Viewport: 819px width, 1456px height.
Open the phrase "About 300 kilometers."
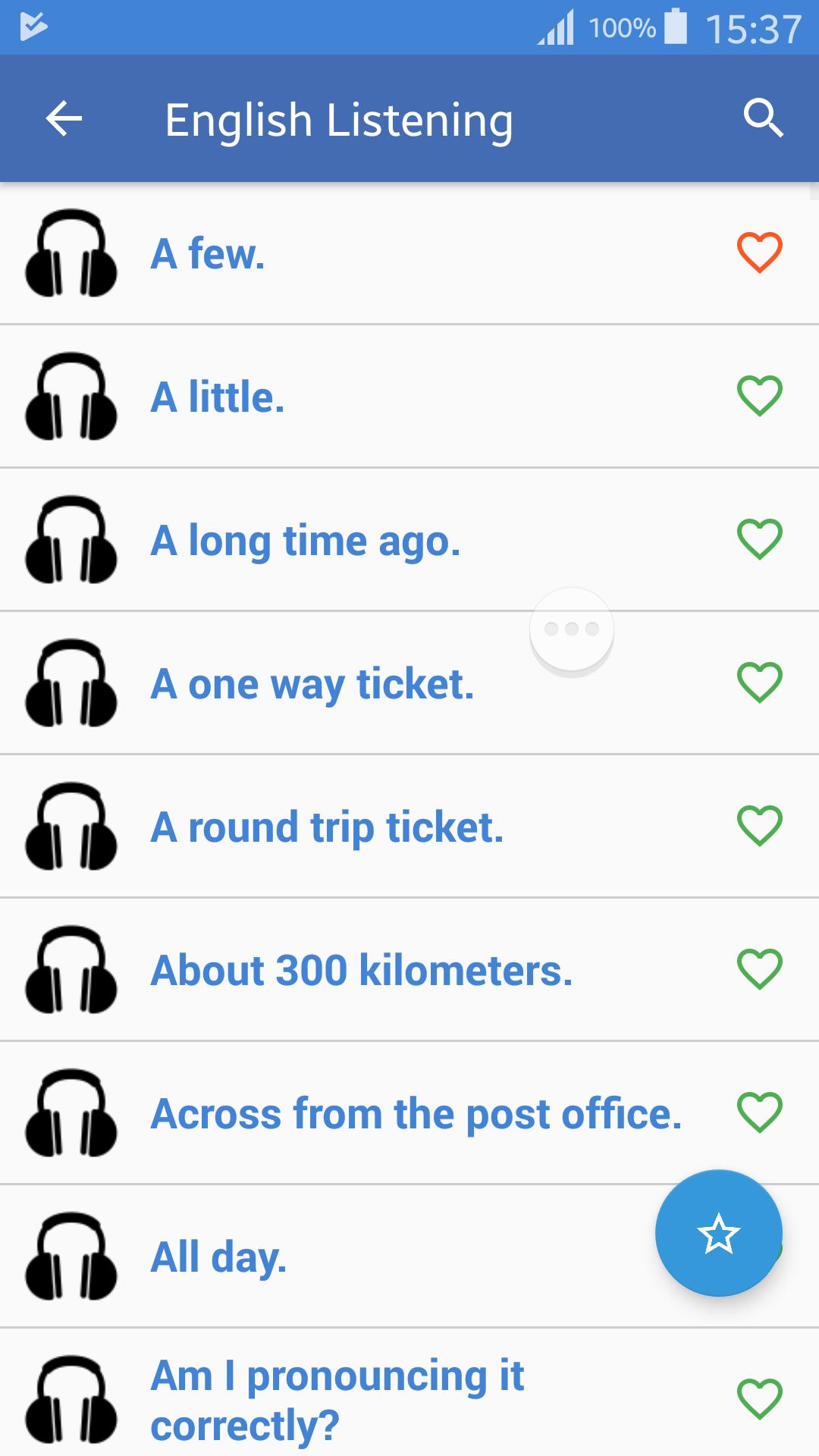[x=362, y=971]
